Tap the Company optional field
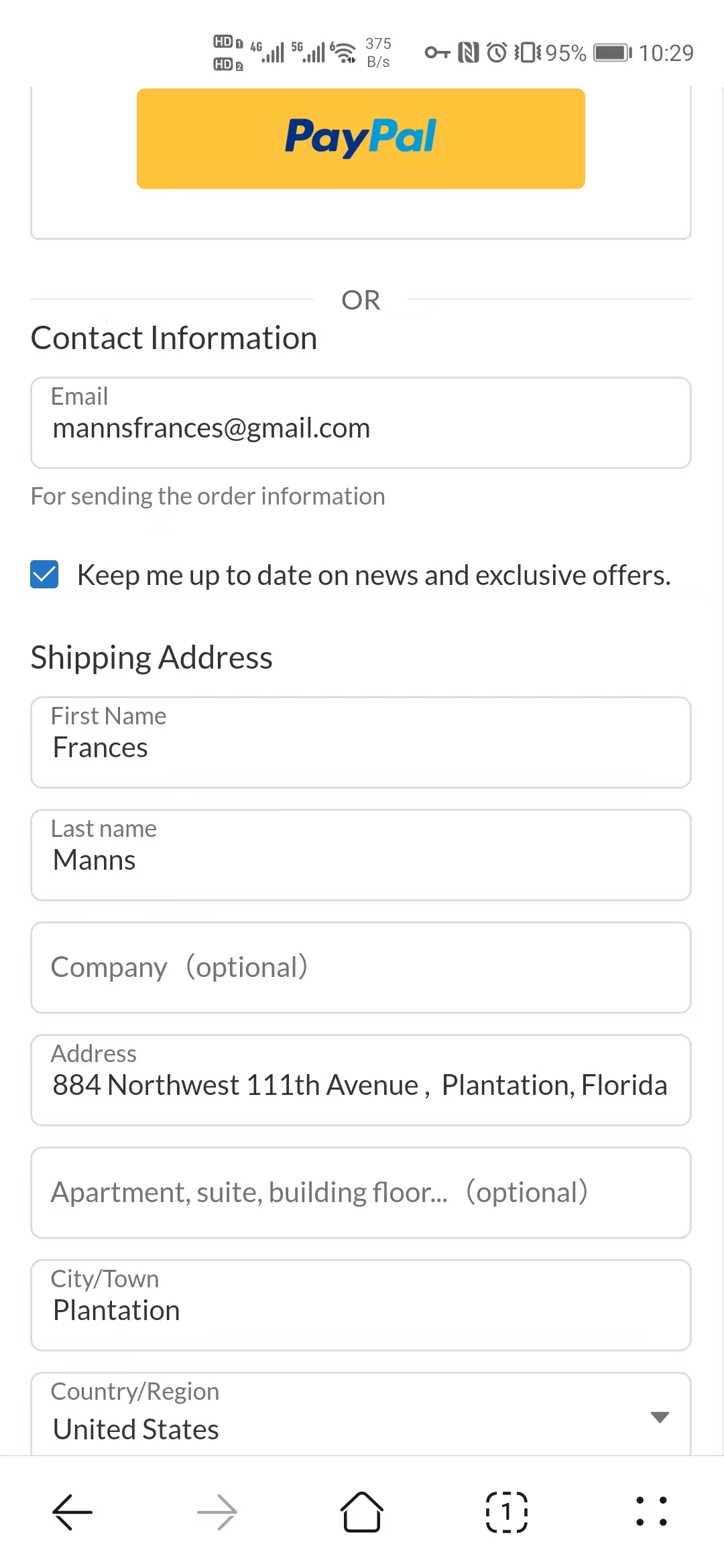The image size is (724, 1568). (361, 968)
